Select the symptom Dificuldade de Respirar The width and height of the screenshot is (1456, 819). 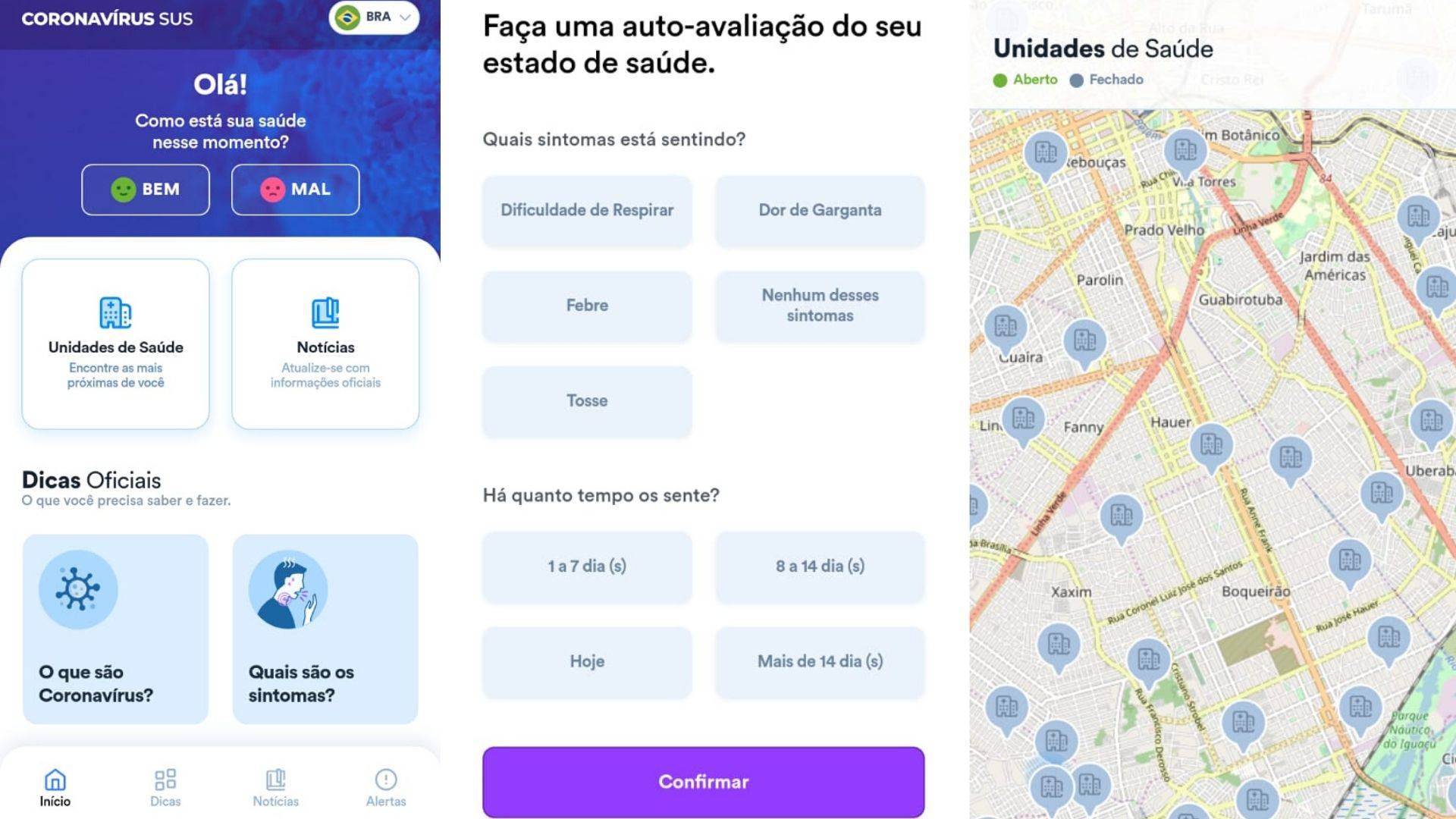point(587,210)
